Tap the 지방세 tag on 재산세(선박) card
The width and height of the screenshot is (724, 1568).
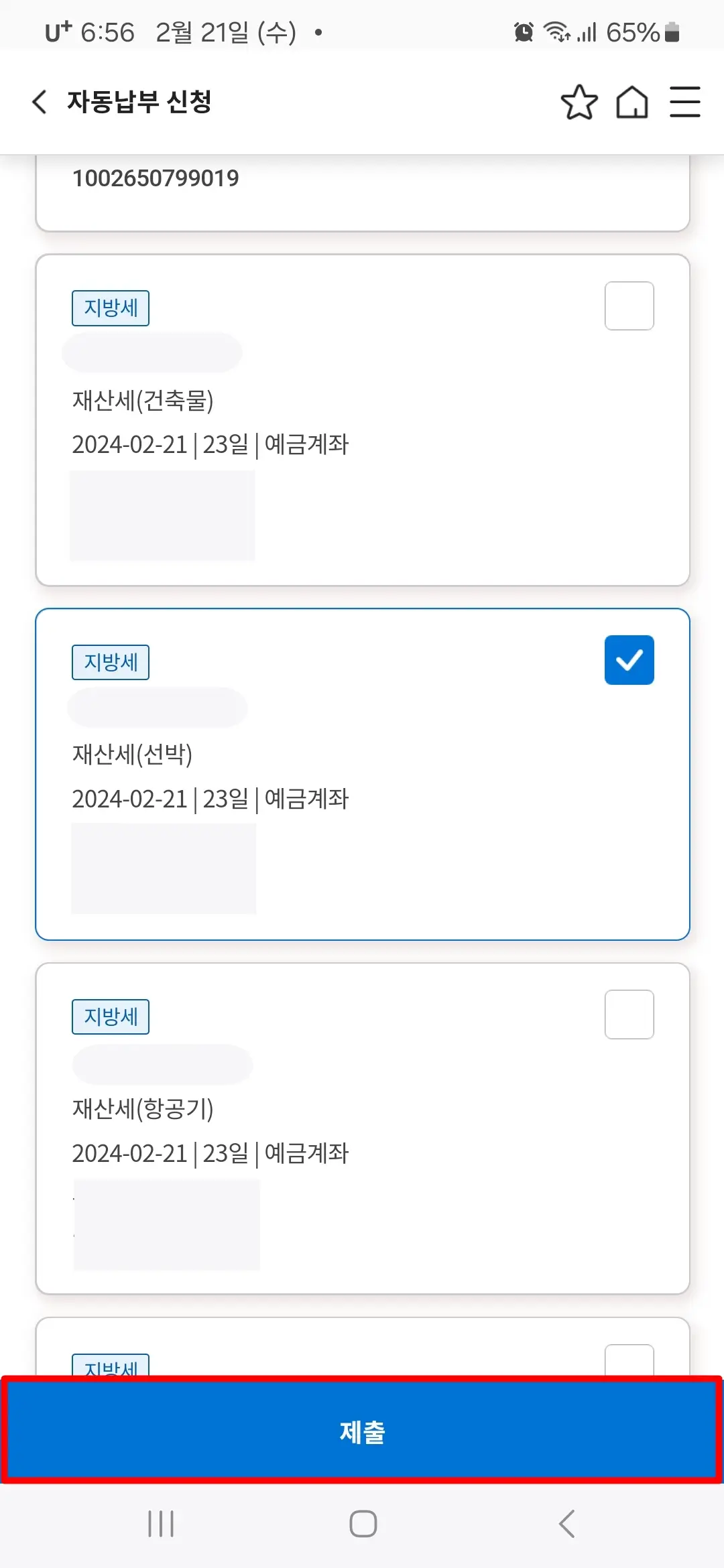pyautogui.click(x=111, y=661)
